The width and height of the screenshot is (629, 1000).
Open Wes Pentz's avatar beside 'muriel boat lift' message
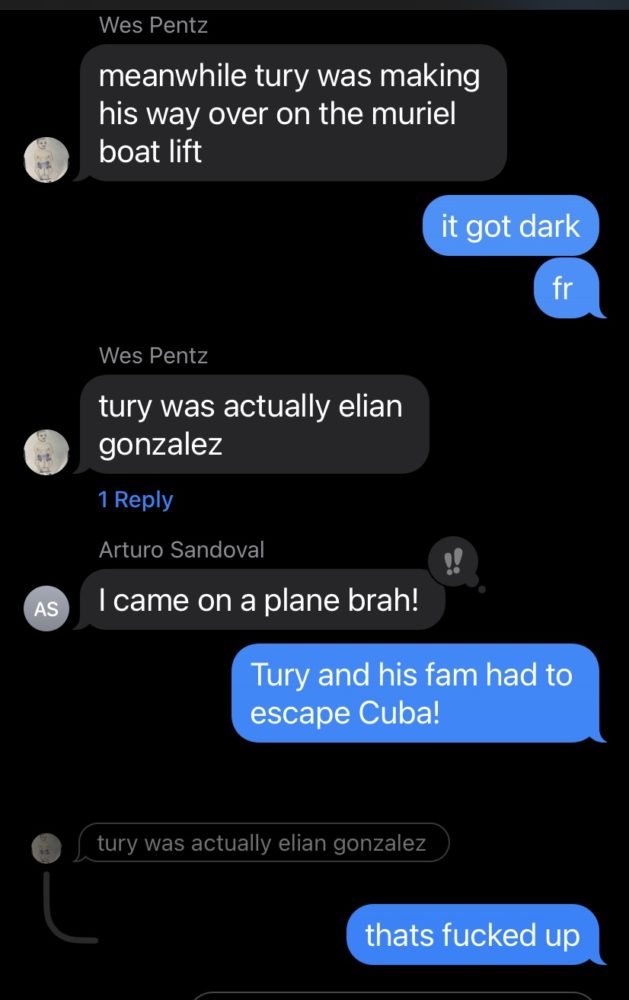[x=46, y=160]
